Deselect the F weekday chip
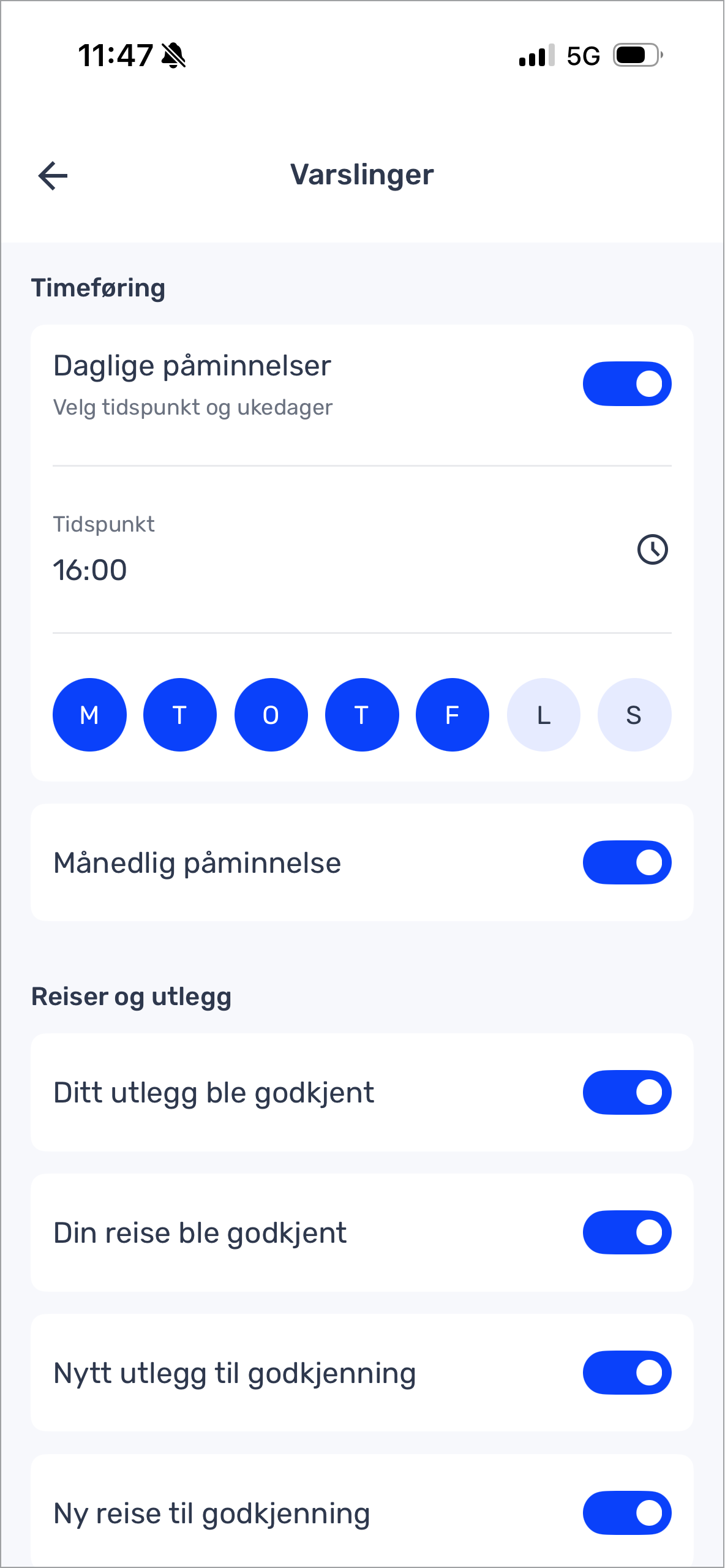Image resolution: width=725 pixels, height=1568 pixels. (453, 715)
